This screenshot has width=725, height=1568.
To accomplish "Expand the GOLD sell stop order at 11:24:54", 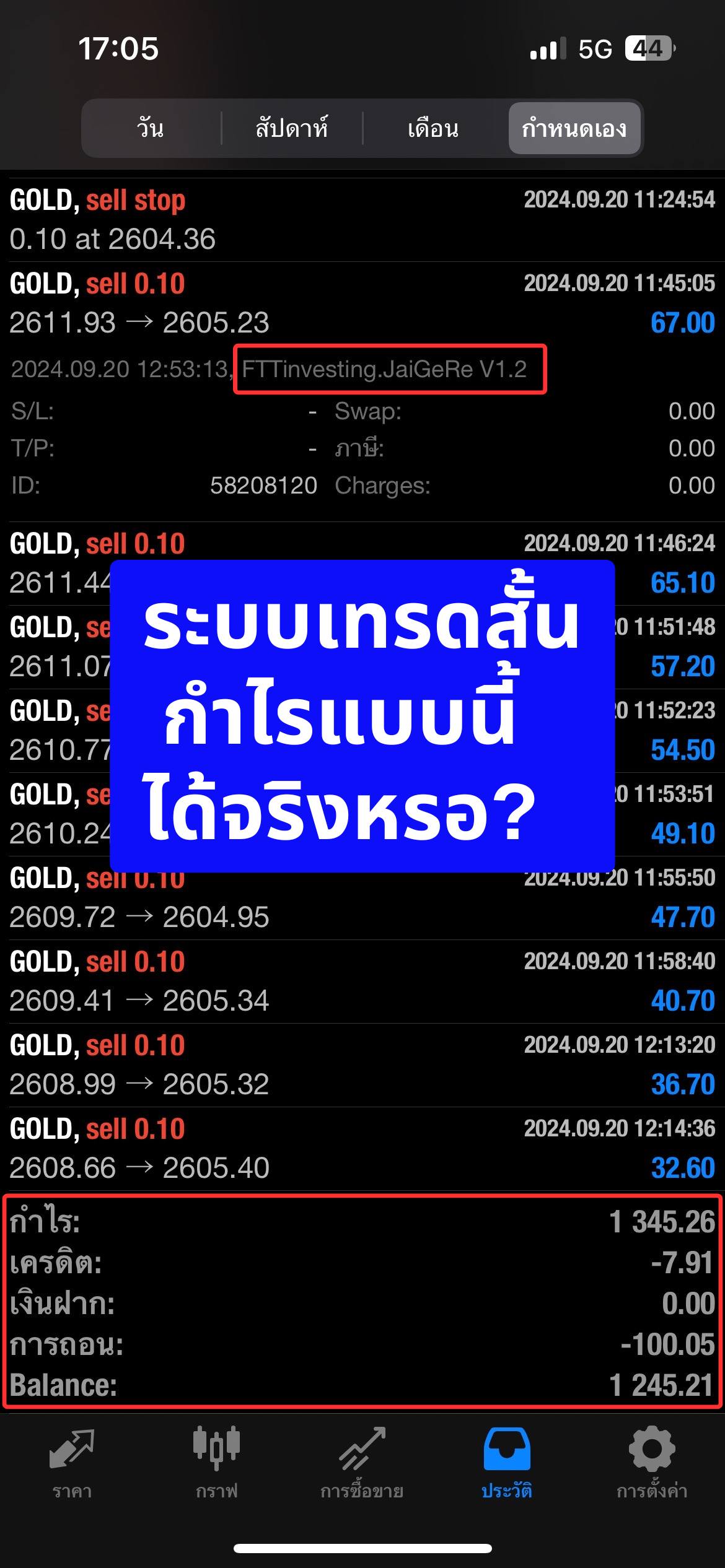I will tap(362, 220).
